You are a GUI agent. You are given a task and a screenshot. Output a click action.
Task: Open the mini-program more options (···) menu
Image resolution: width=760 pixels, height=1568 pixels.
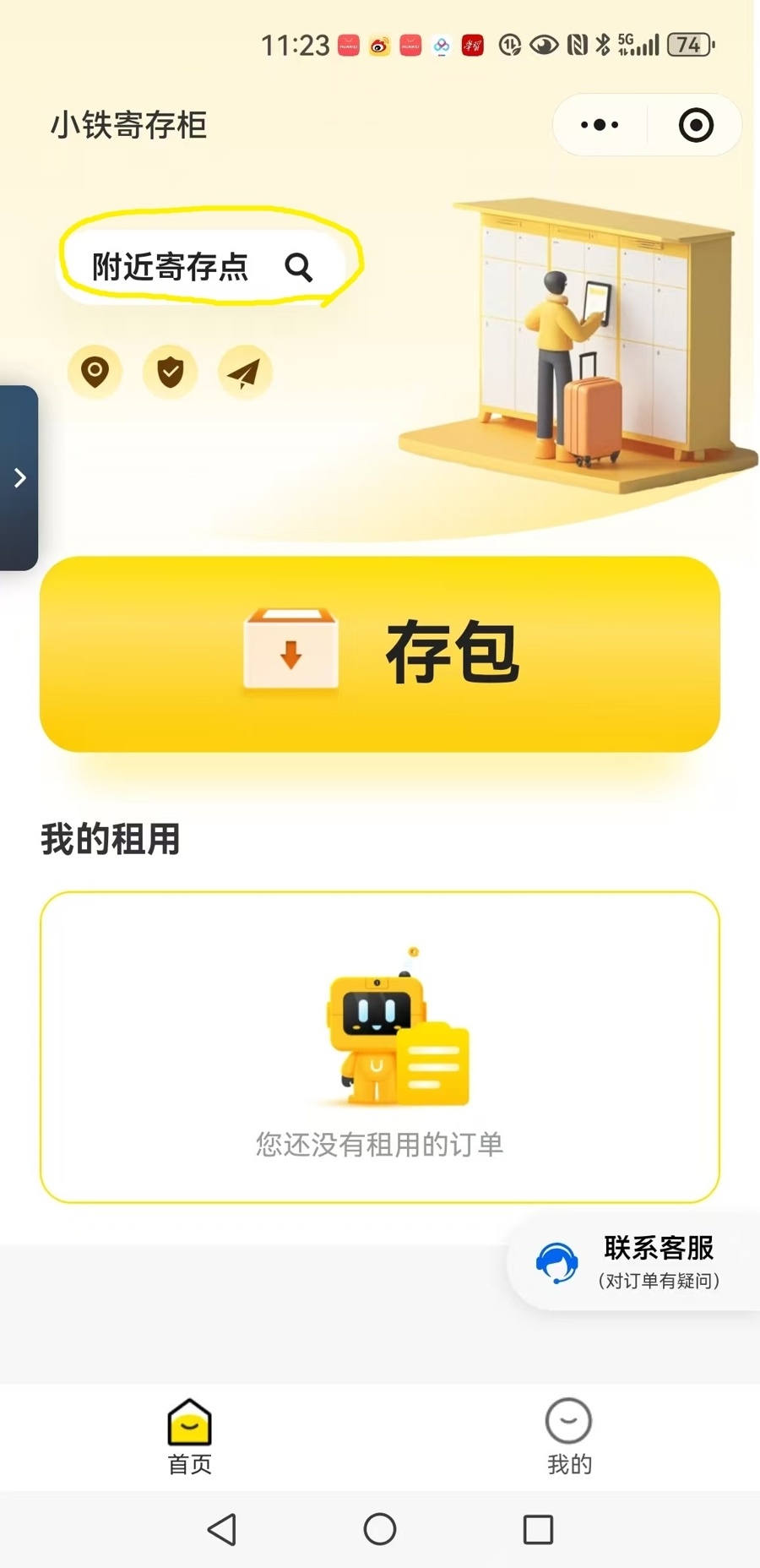[598, 124]
